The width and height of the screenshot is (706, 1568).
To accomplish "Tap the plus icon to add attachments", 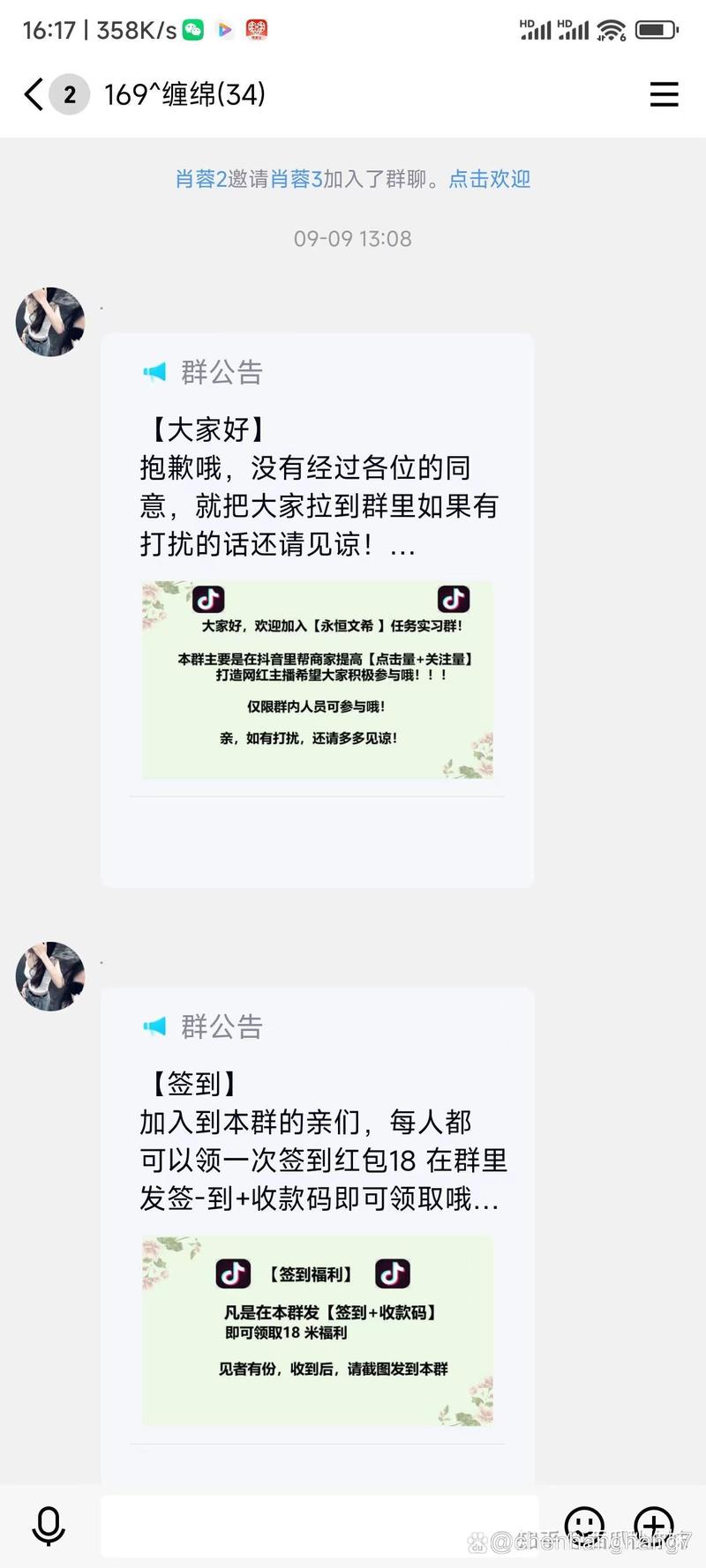I will pyautogui.click(x=654, y=1526).
